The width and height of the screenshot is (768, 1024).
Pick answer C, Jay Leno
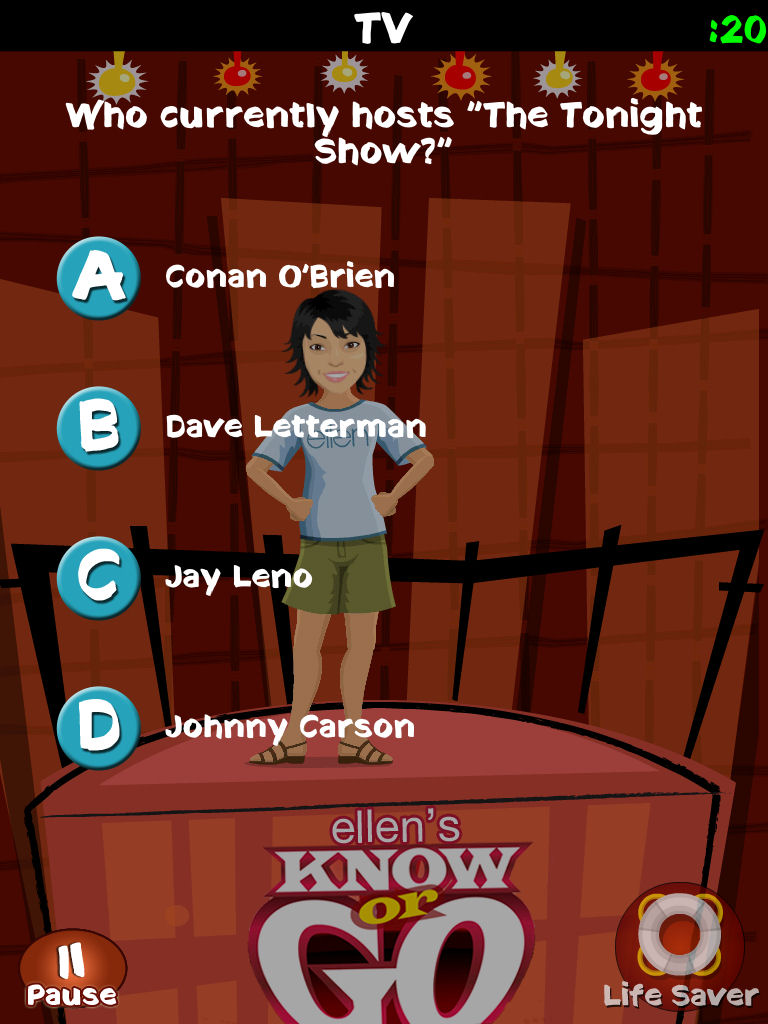98,577
